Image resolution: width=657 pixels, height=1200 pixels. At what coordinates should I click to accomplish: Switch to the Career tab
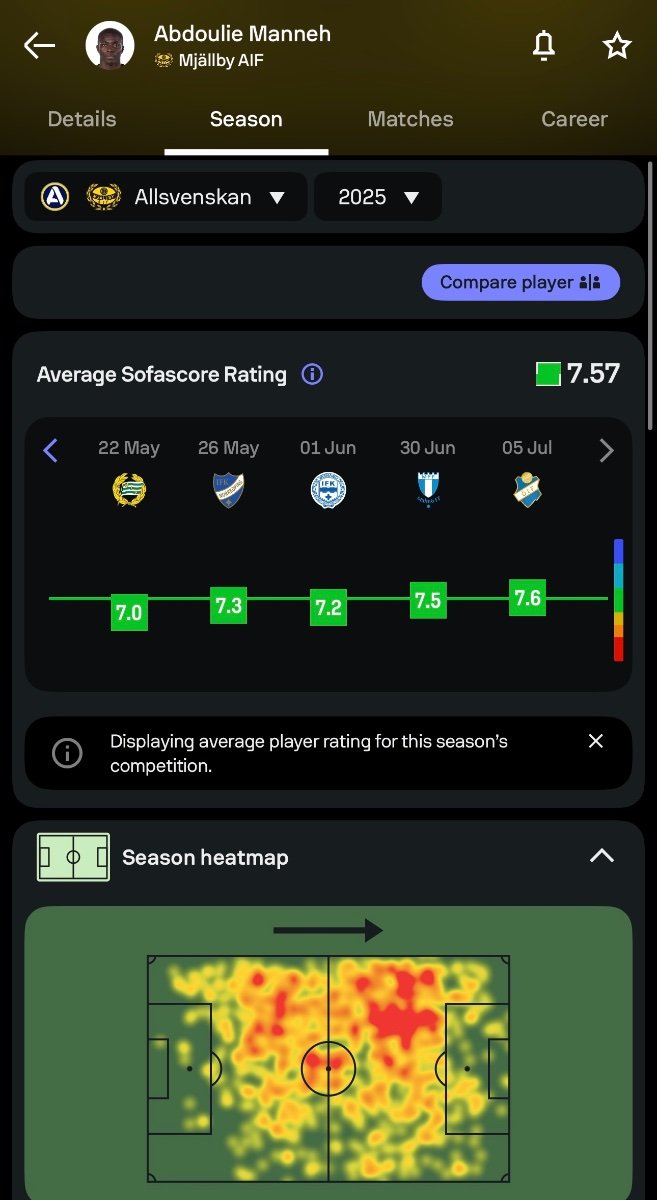click(574, 119)
